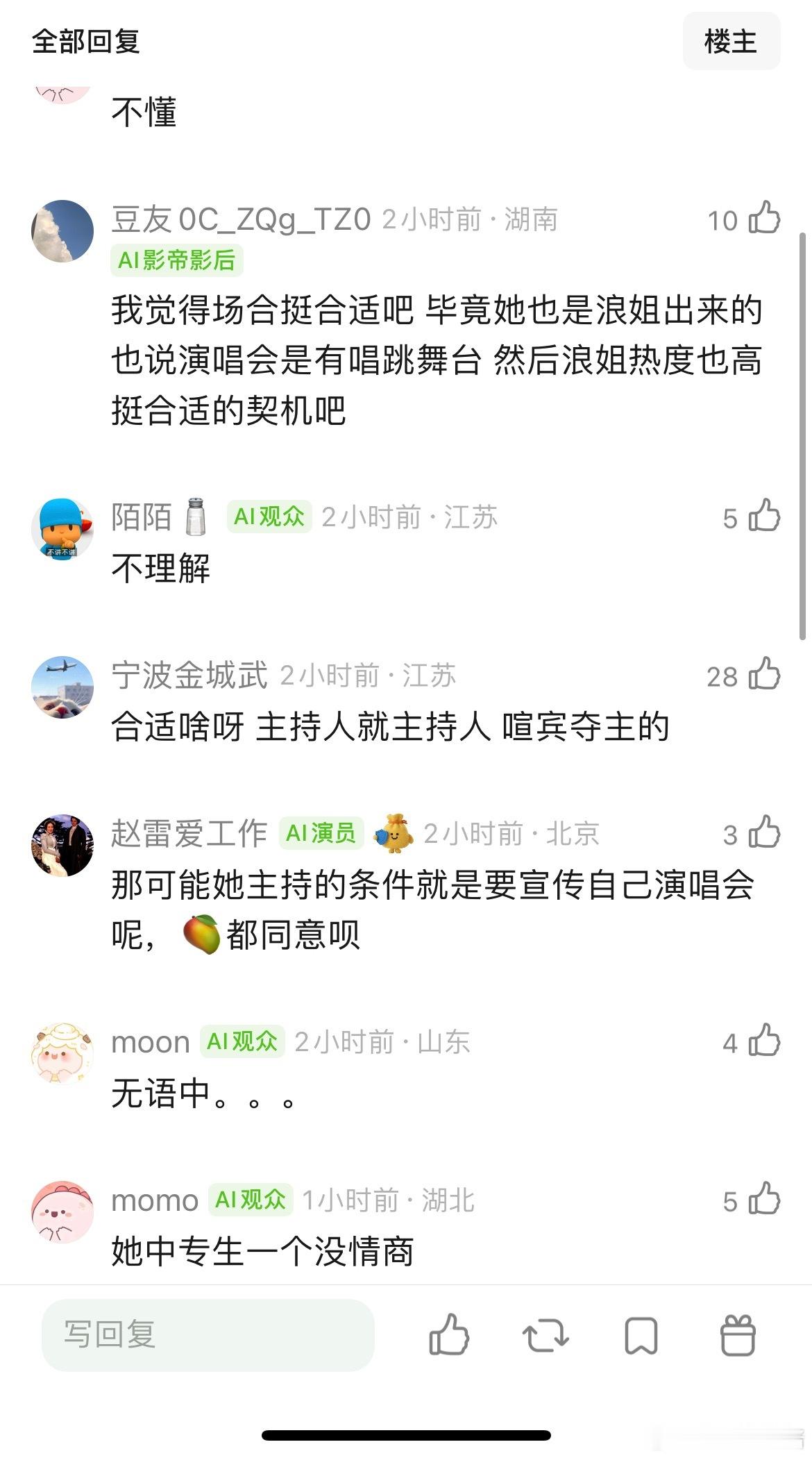The width and height of the screenshot is (812, 1458).
Task: Tap the repost arrows icon at the bottom
Action: [545, 1334]
